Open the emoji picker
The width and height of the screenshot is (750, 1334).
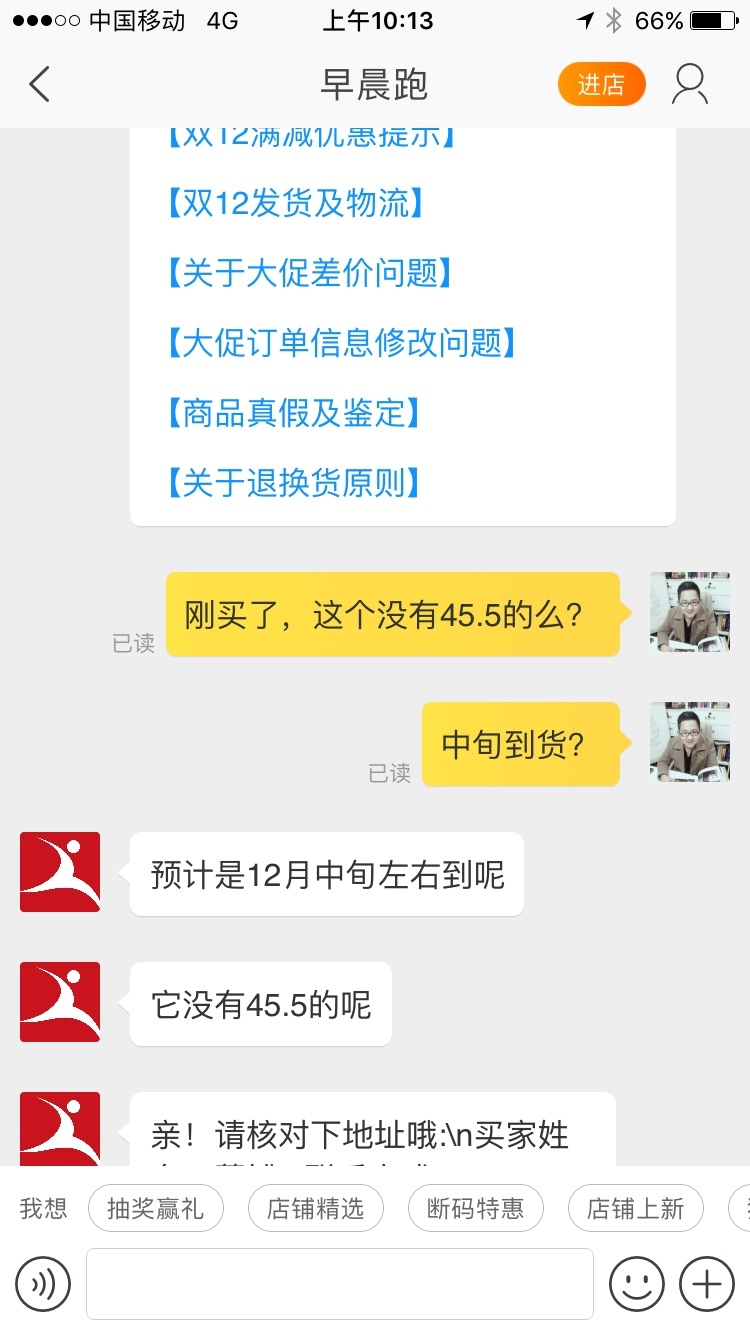point(637,1284)
